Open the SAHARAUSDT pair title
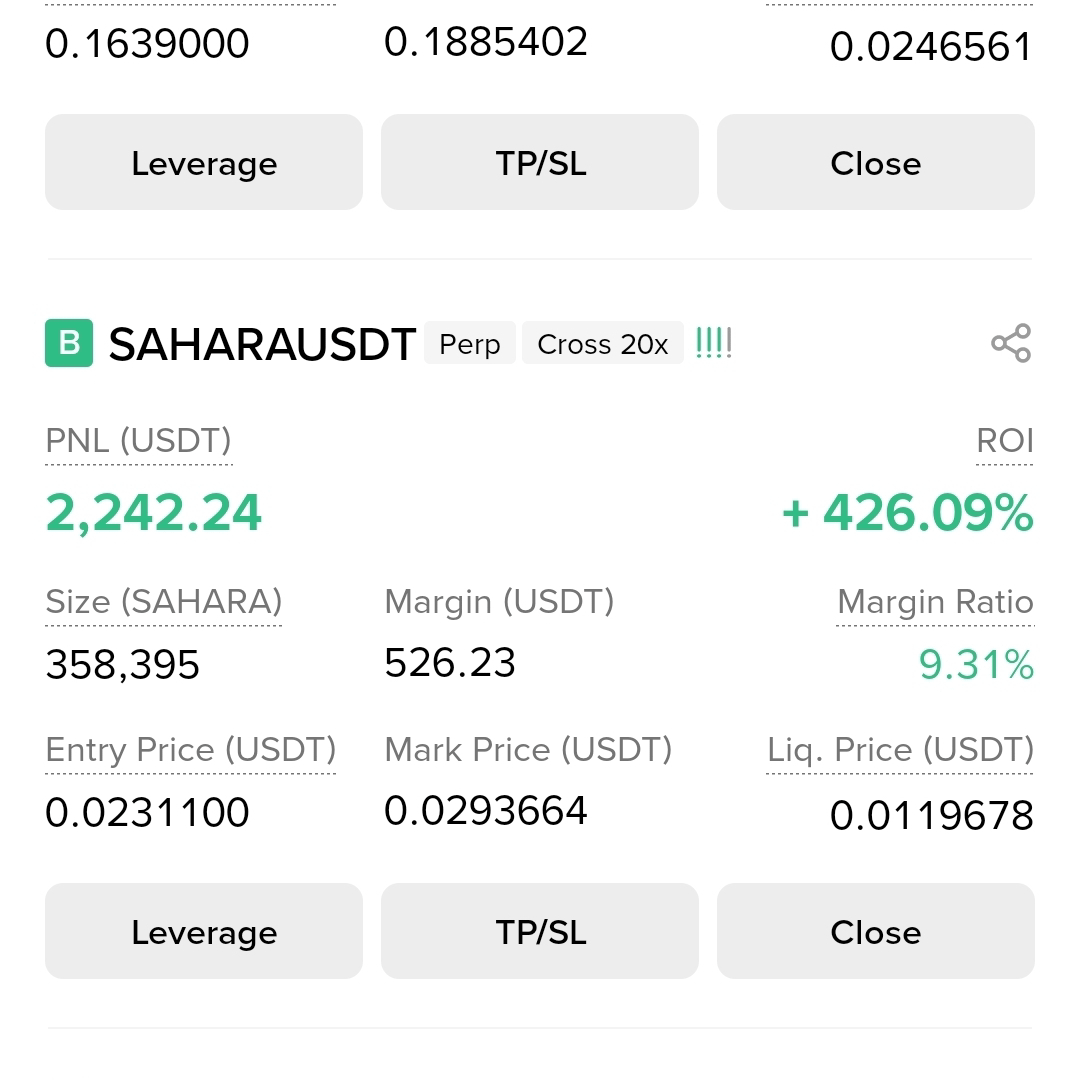1080x1080 pixels. pyautogui.click(x=262, y=344)
